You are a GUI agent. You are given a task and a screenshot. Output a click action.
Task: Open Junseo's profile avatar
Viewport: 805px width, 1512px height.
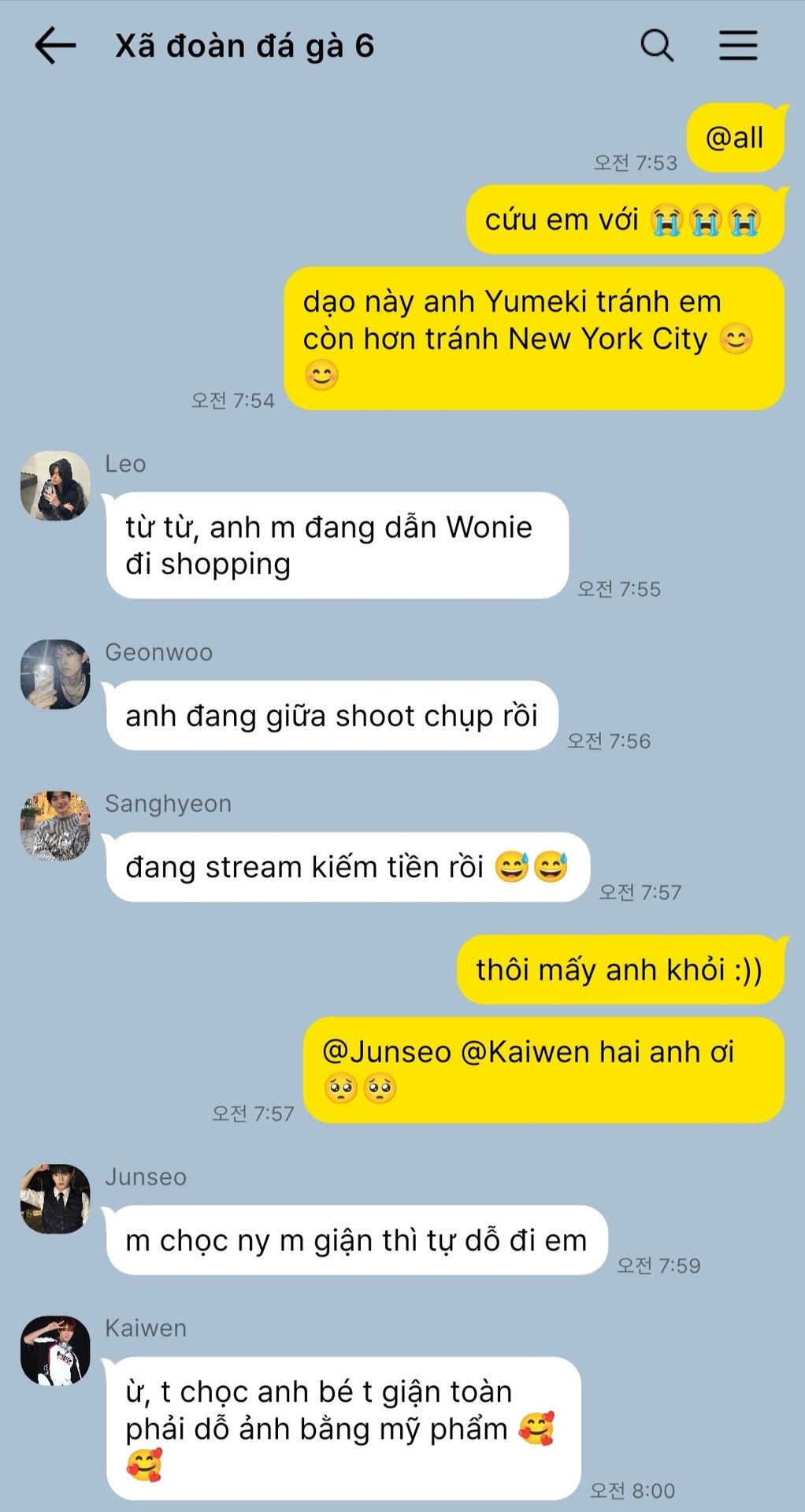point(55,1199)
